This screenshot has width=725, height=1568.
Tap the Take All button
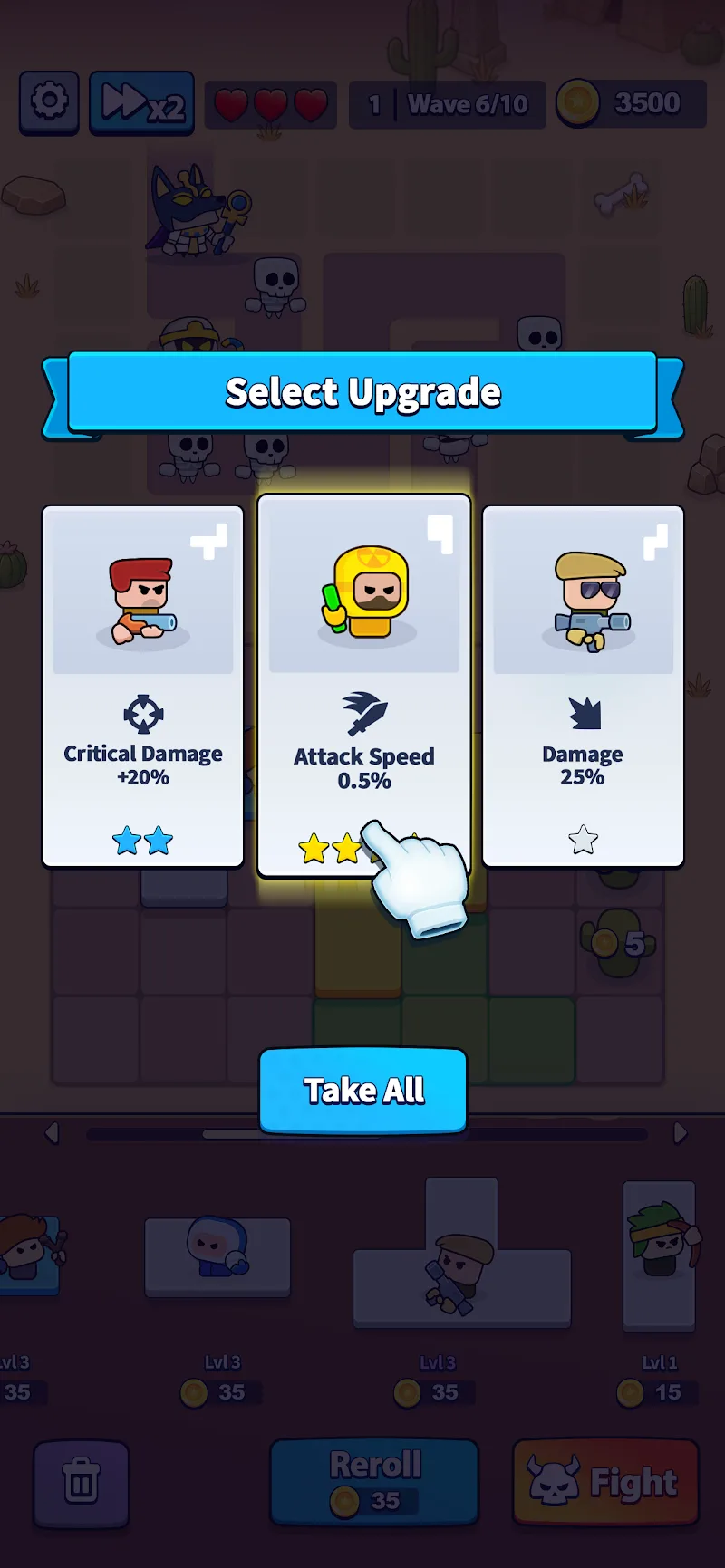tap(363, 1091)
